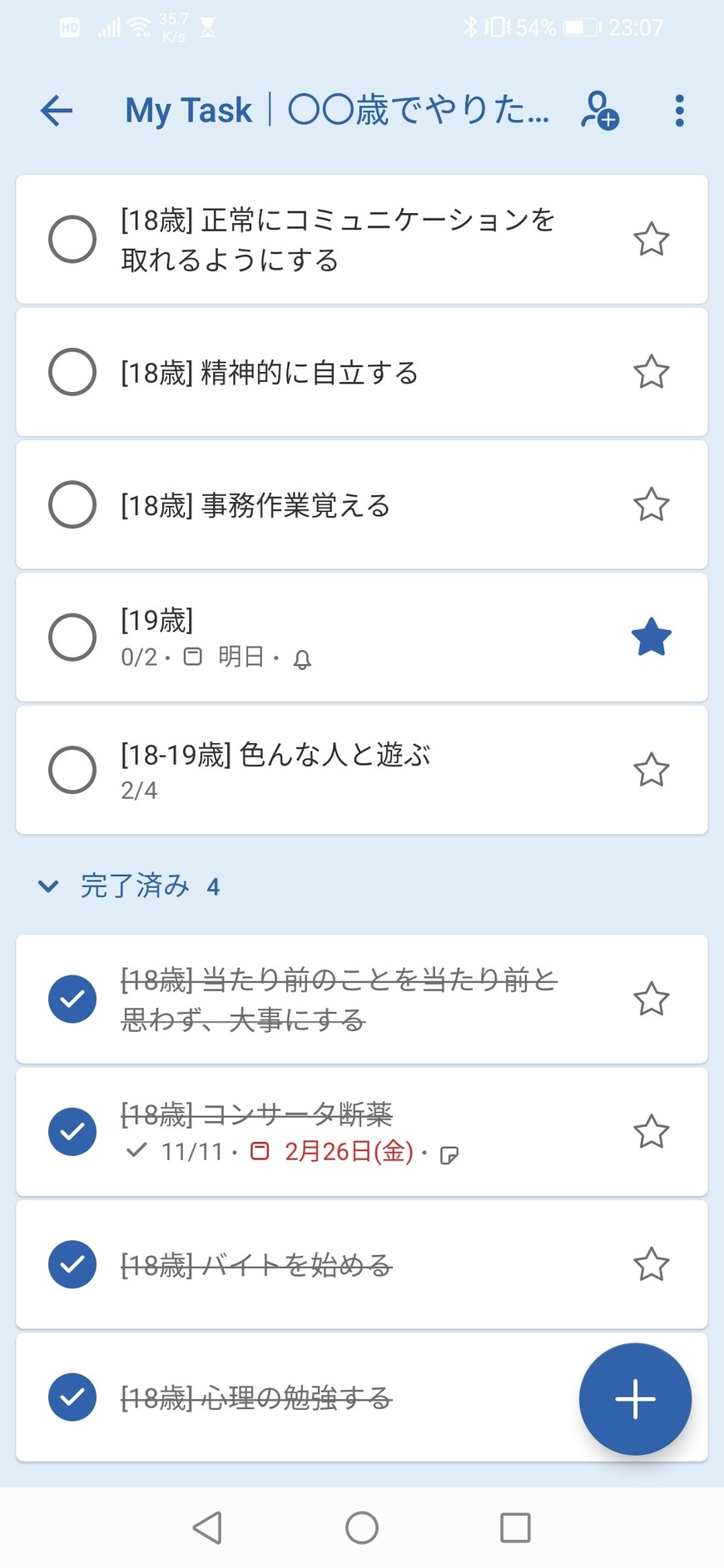Open recent apps from navigation bar
724x1568 pixels.
pyautogui.click(x=515, y=1528)
